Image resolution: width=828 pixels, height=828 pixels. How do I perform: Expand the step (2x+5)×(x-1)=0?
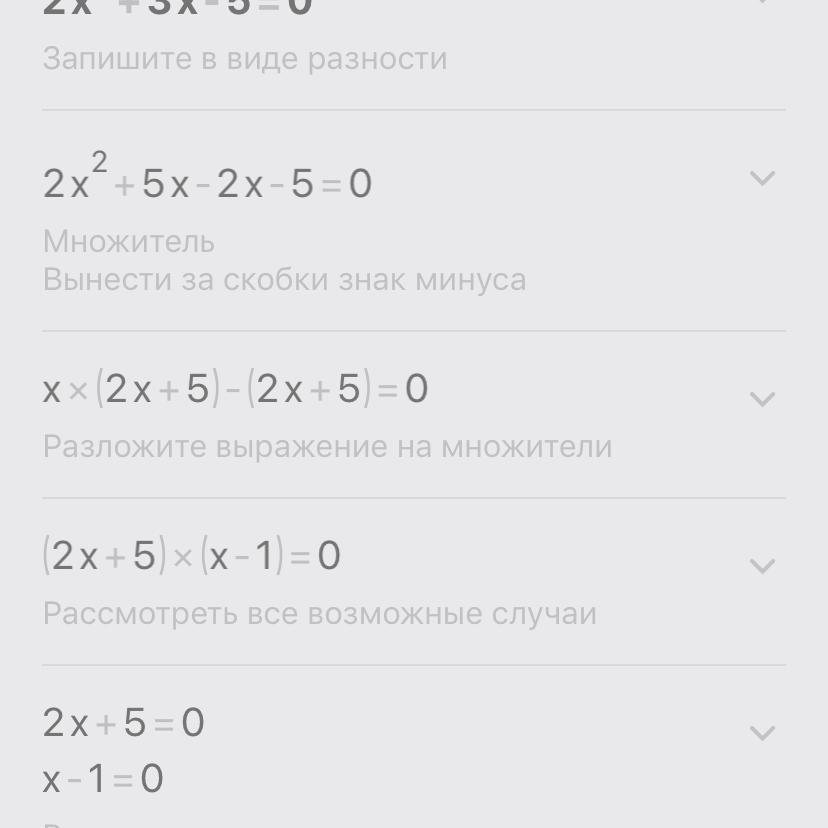762,567
